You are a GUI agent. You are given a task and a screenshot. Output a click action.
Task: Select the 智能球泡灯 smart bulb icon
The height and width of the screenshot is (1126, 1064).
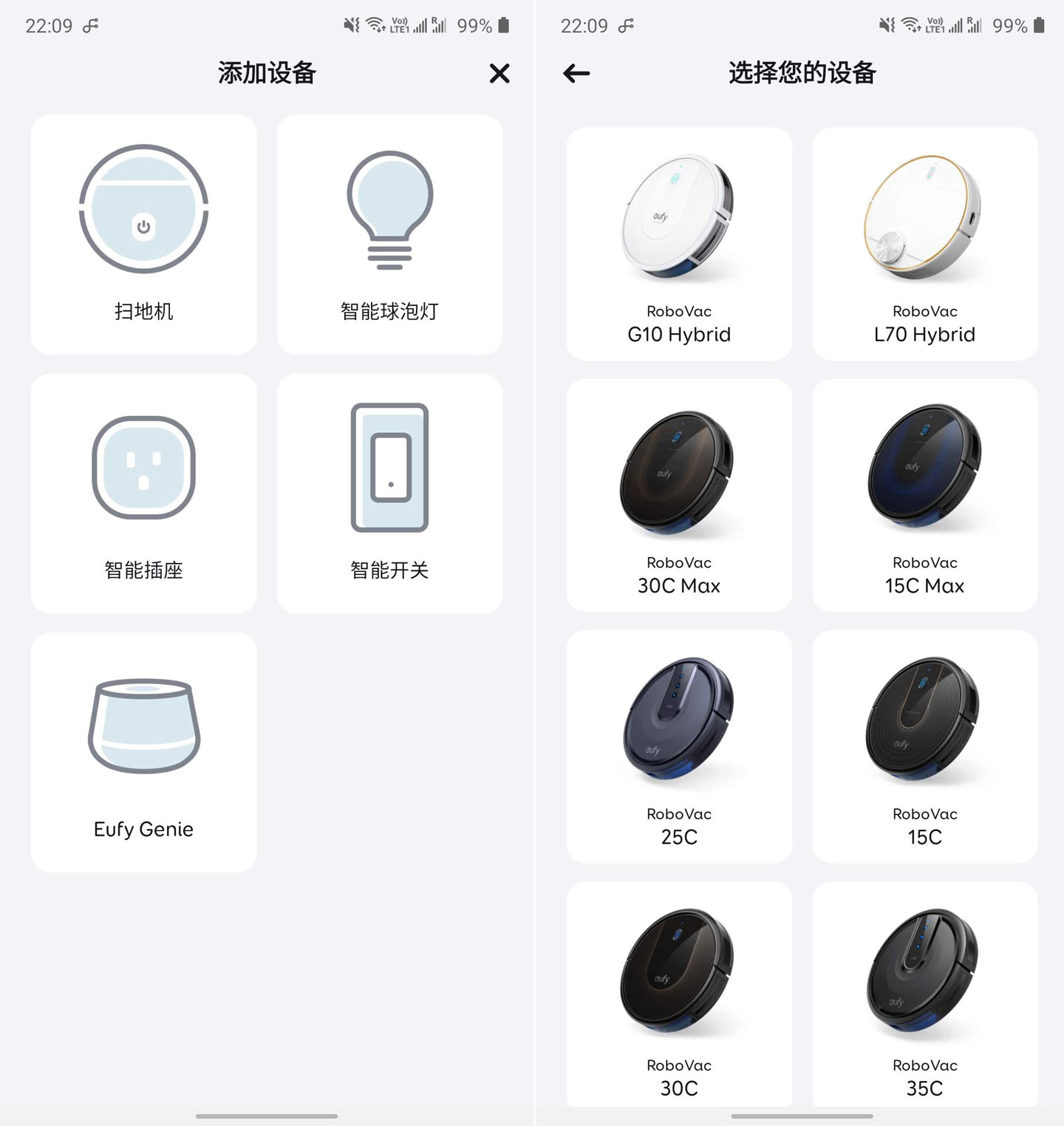pos(389,214)
